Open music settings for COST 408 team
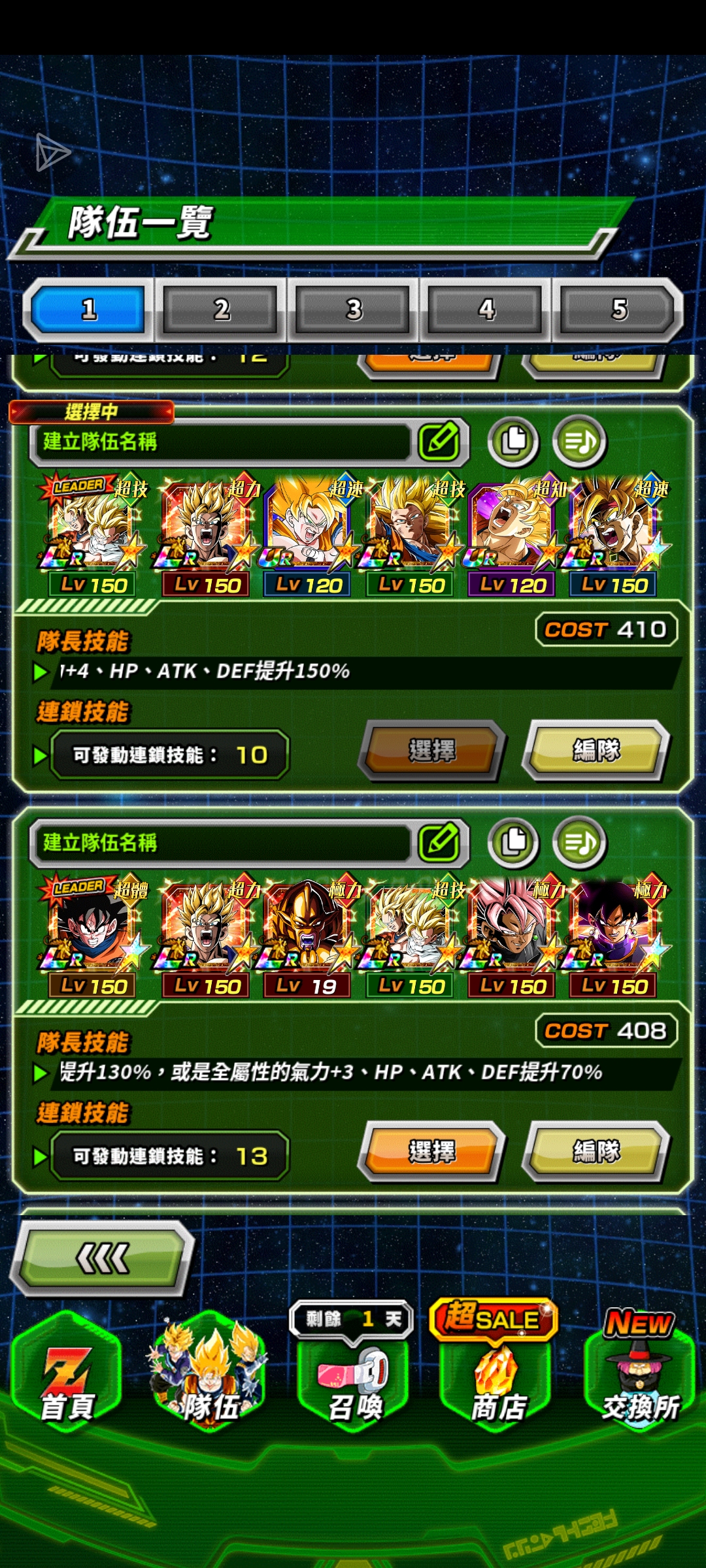706x1568 pixels. tap(579, 843)
